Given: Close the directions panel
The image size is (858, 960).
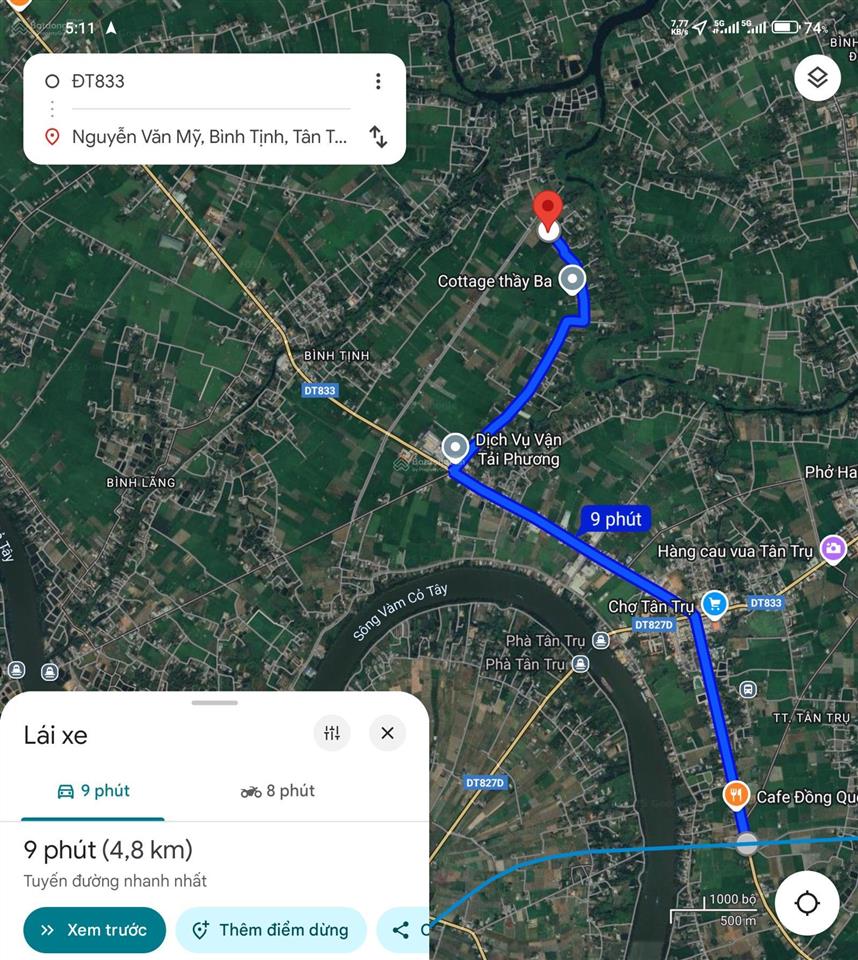Looking at the screenshot, I should [387, 733].
